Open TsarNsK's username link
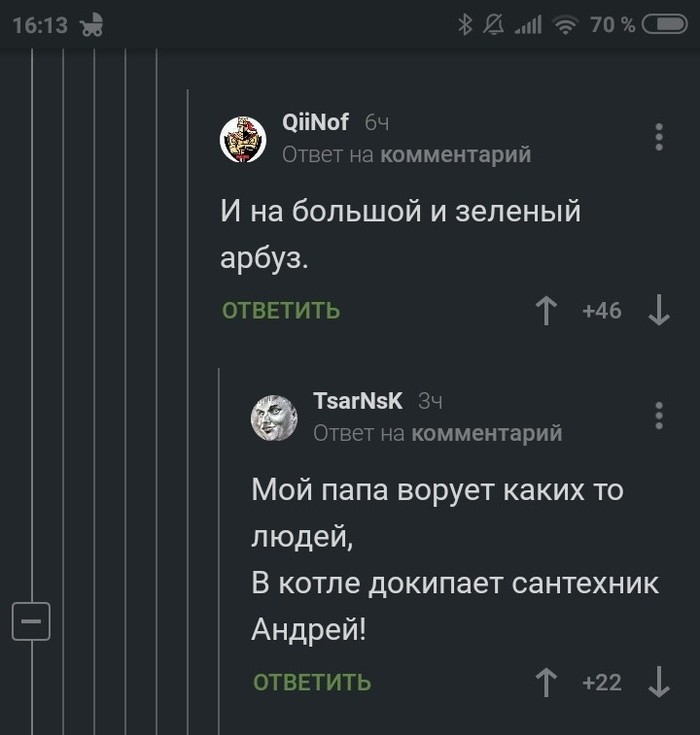Viewport: 700px width, 735px height. tap(358, 401)
